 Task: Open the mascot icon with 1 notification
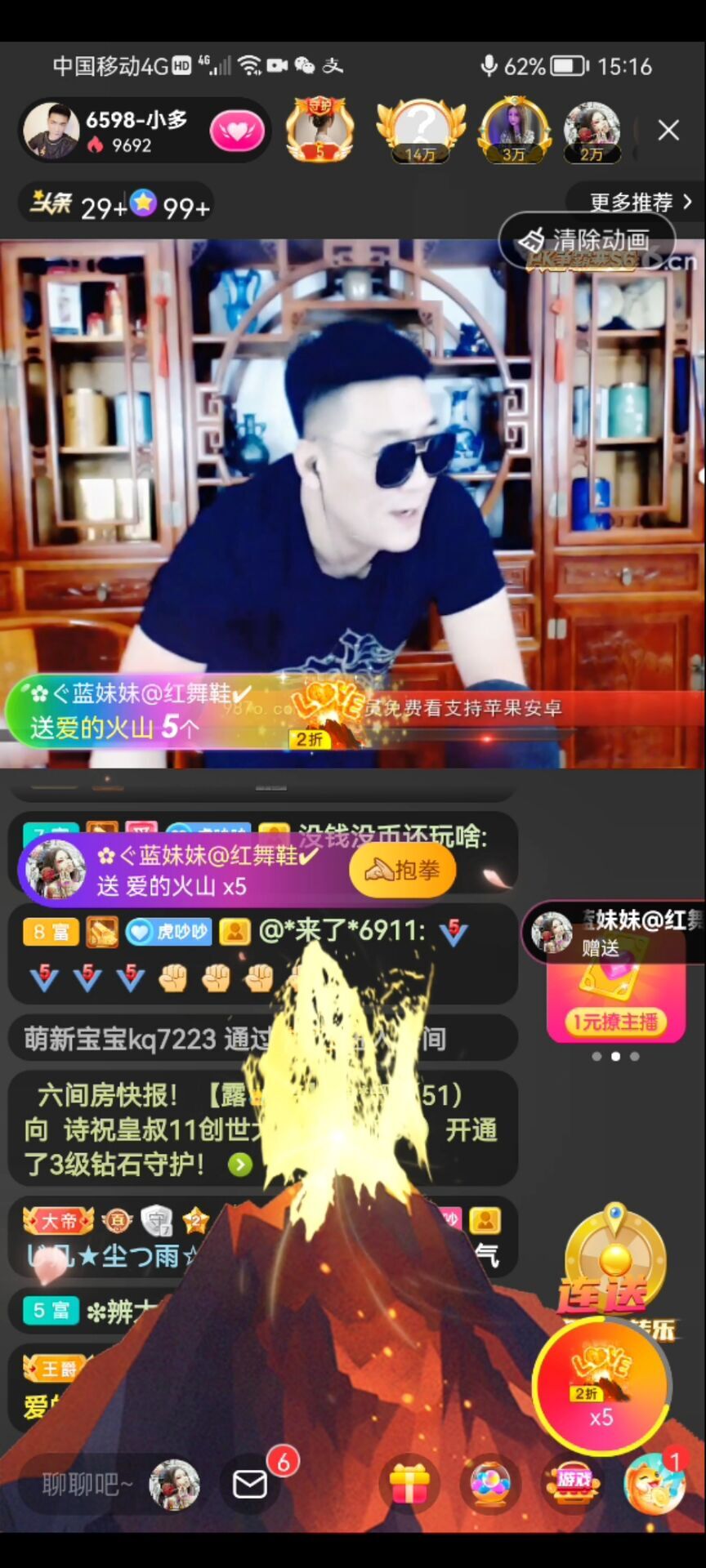(654, 1483)
